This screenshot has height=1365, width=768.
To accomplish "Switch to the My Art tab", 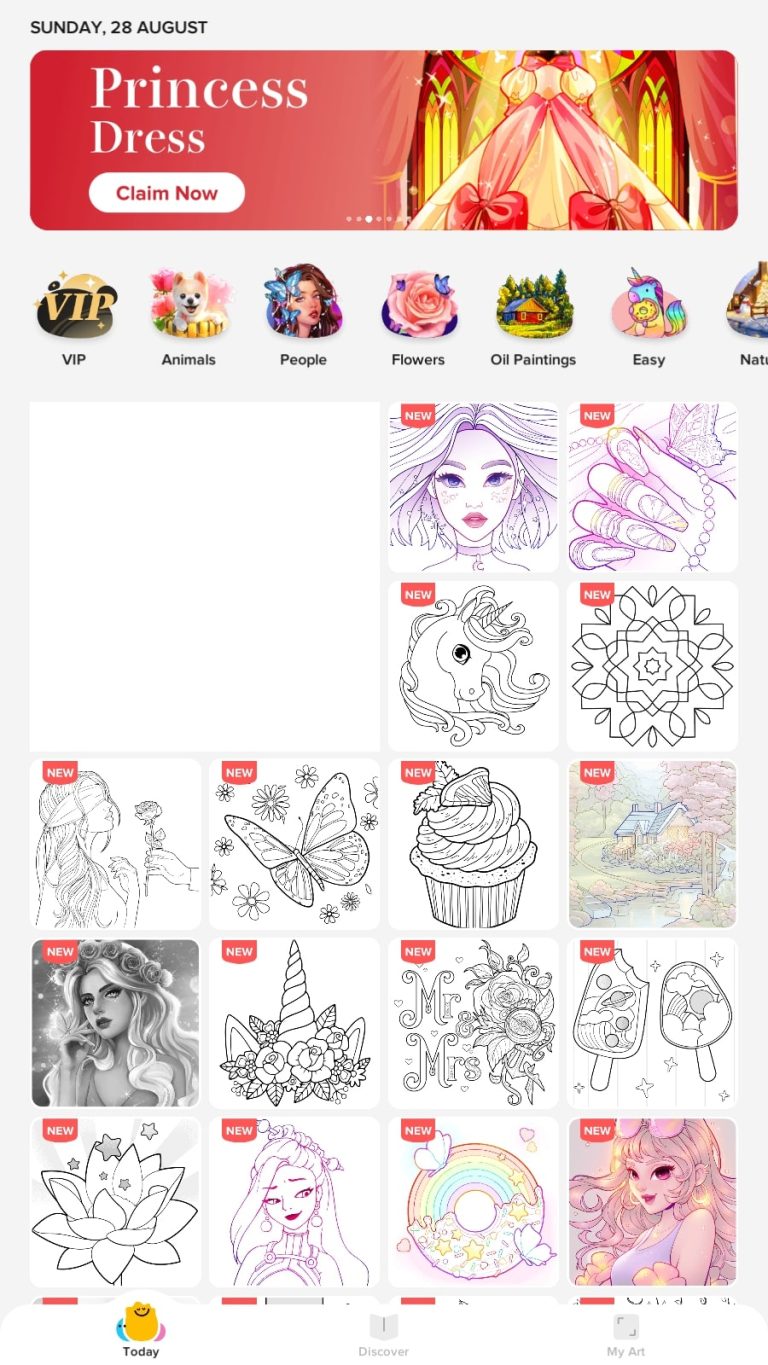I will pyautogui.click(x=626, y=1336).
